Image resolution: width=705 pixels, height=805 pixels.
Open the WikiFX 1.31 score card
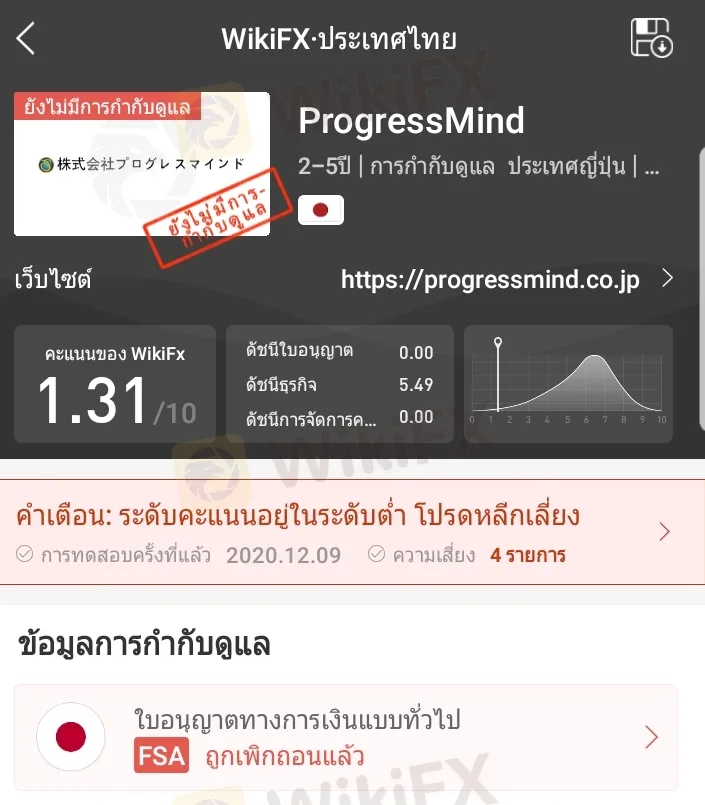(x=115, y=384)
